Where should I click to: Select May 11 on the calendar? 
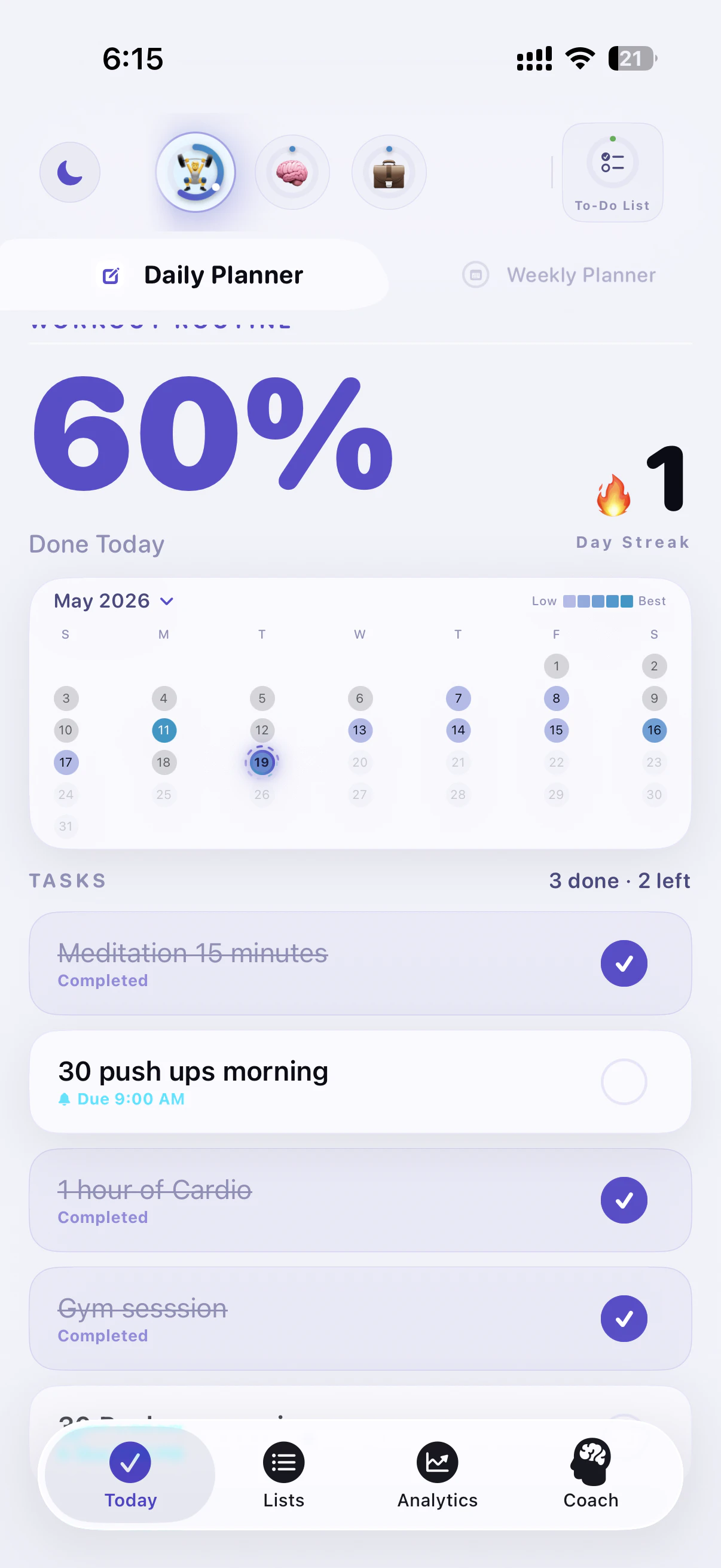point(164,730)
